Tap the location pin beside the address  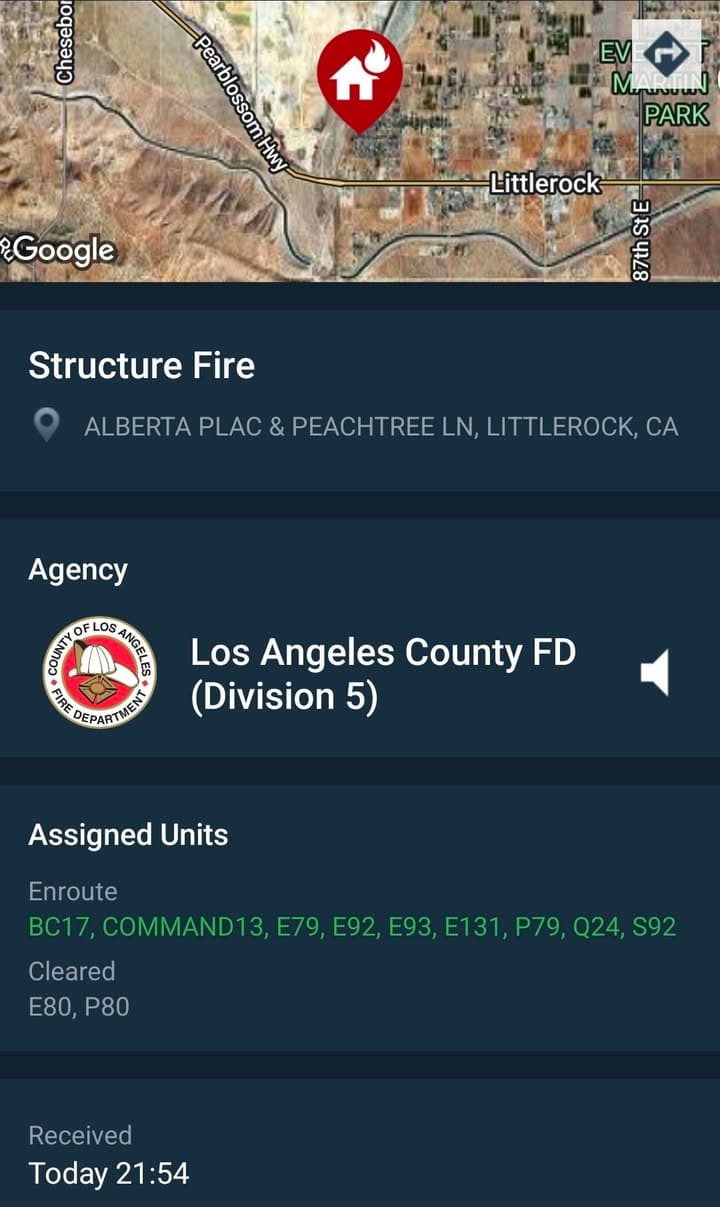pos(45,425)
